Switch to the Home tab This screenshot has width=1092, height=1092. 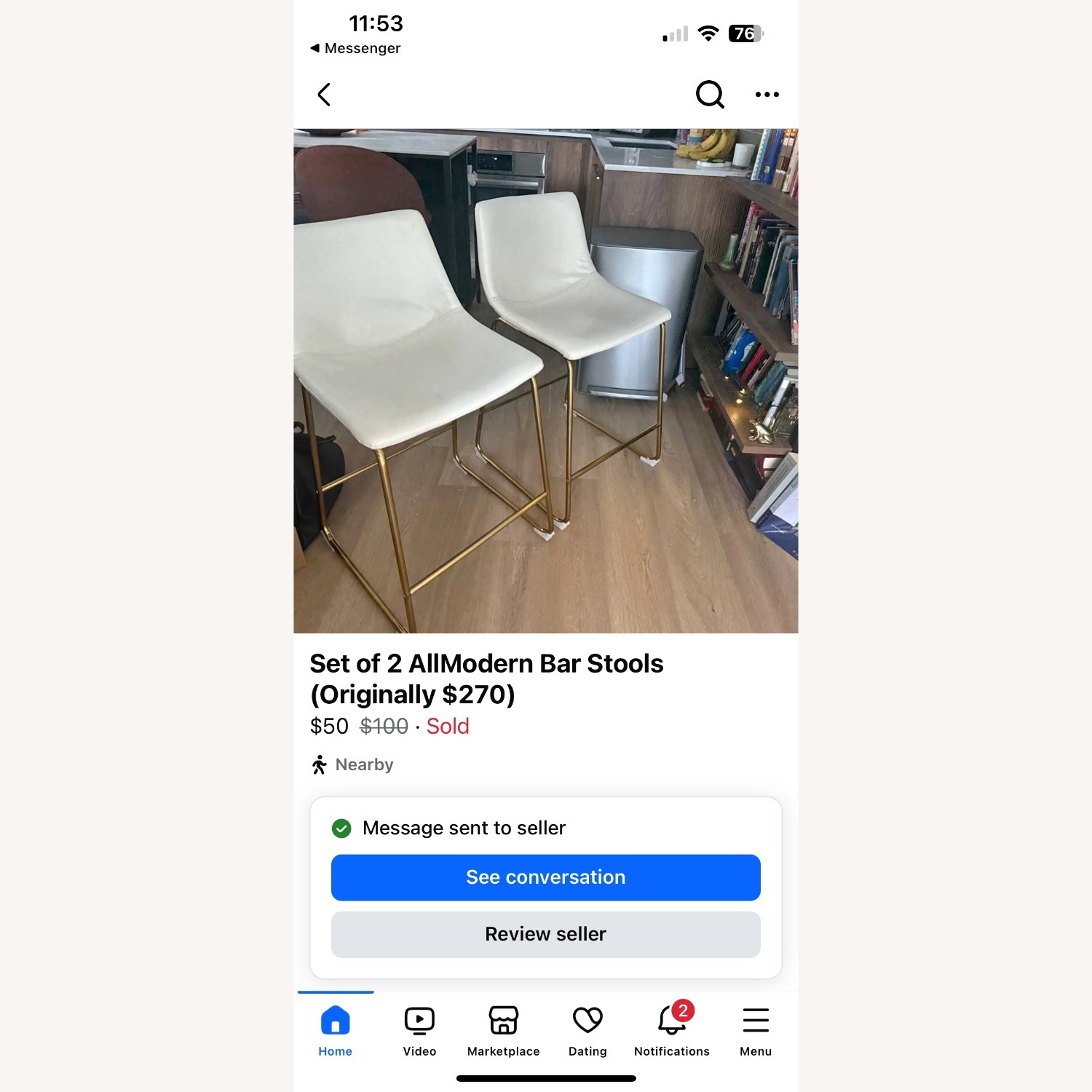tap(336, 1030)
